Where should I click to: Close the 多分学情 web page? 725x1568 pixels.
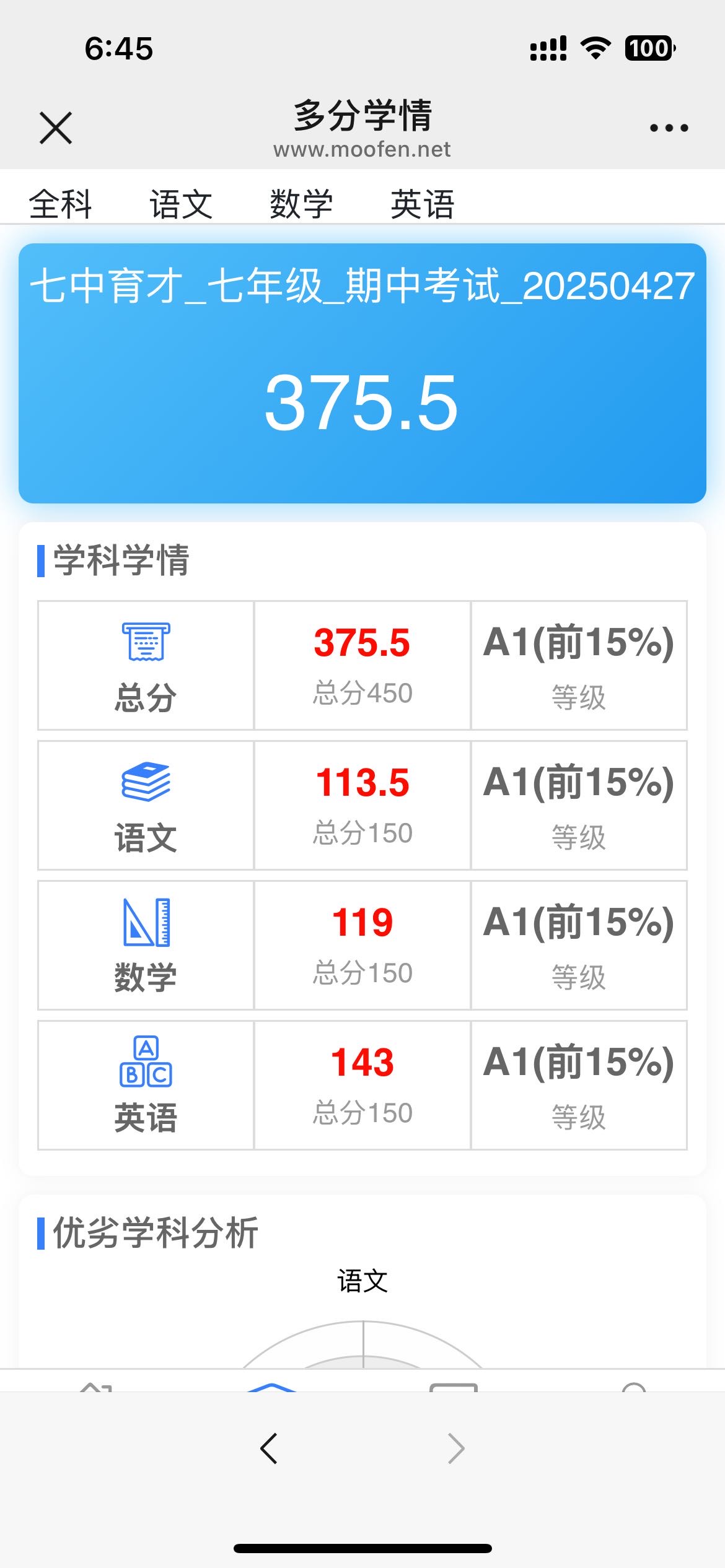click(56, 128)
